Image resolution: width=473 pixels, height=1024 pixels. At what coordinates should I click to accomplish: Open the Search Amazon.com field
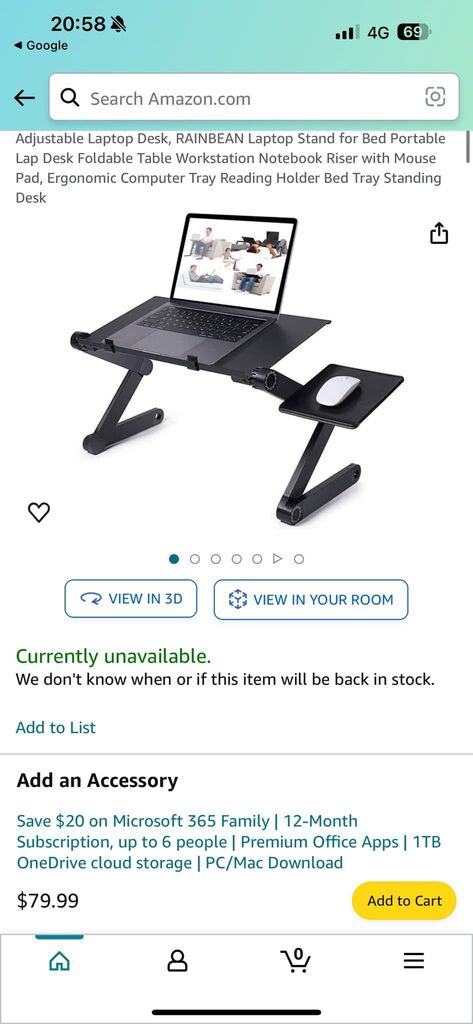(254, 97)
